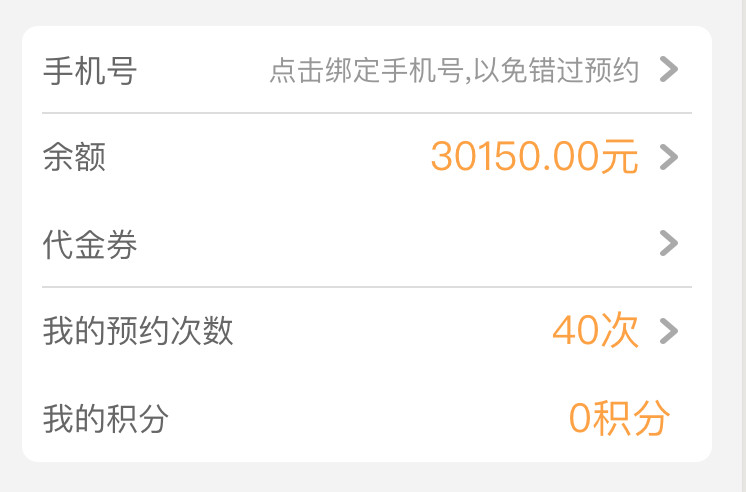Open 手机号 row to bind phone number
This screenshot has height=492, width=746.
pos(366,71)
